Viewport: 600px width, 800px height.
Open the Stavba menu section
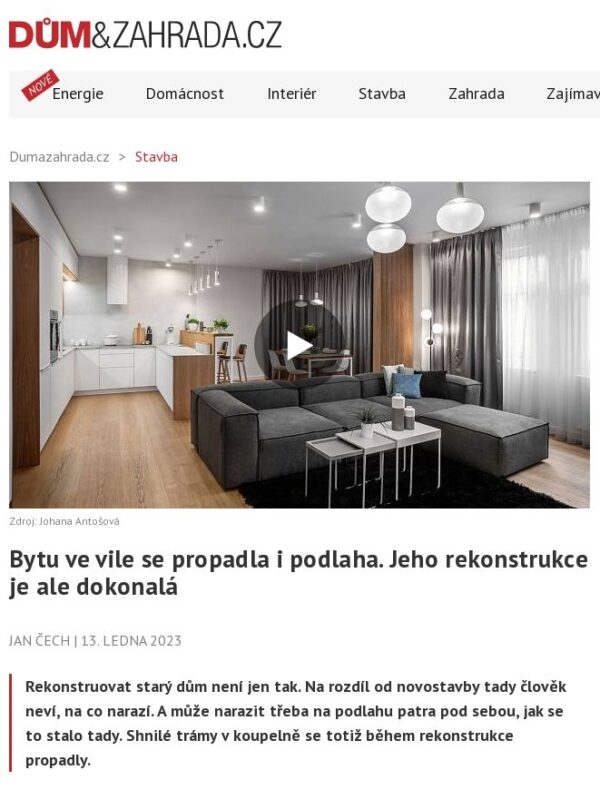click(382, 94)
